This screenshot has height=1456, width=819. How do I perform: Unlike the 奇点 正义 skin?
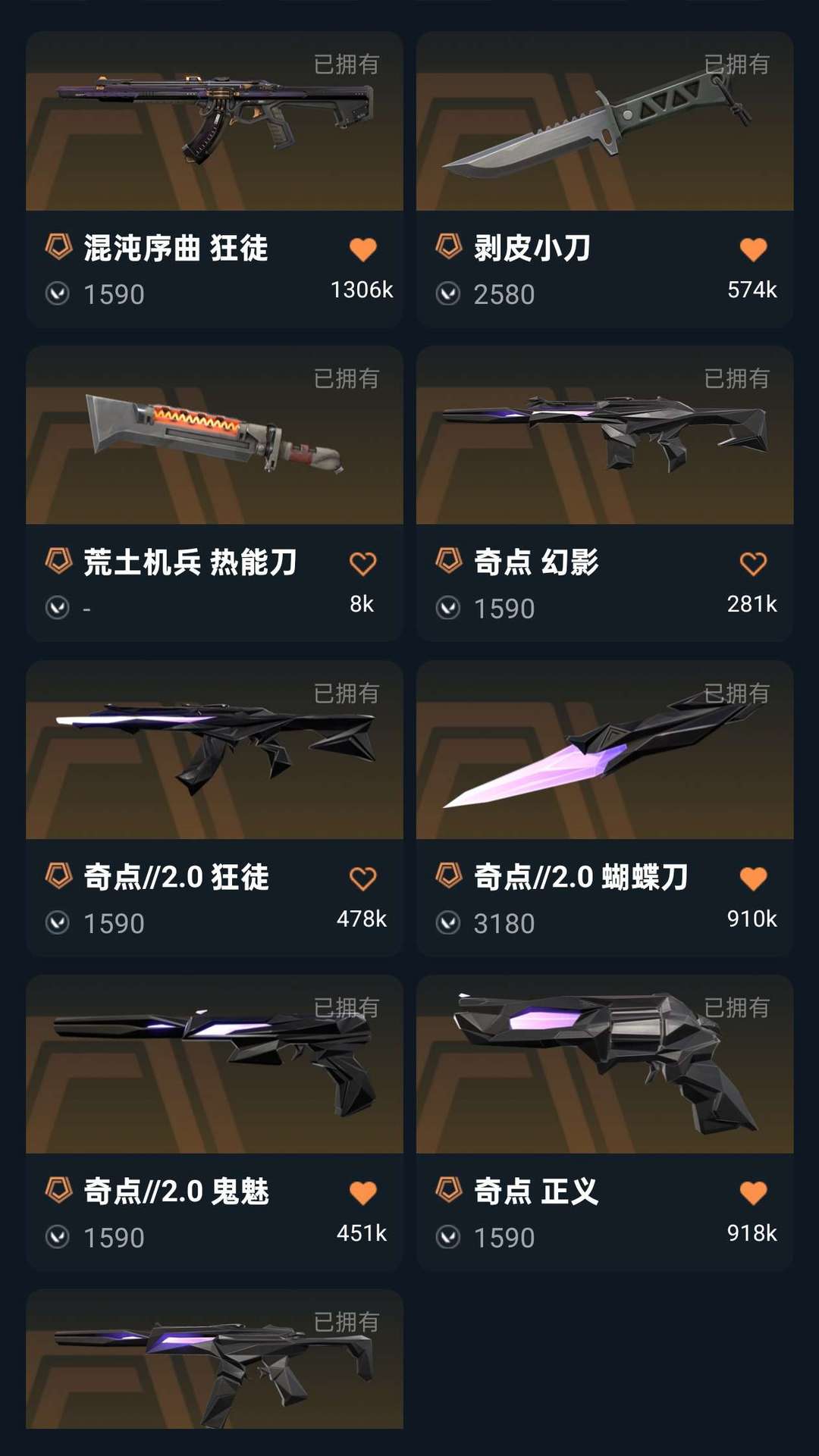pos(753,1193)
